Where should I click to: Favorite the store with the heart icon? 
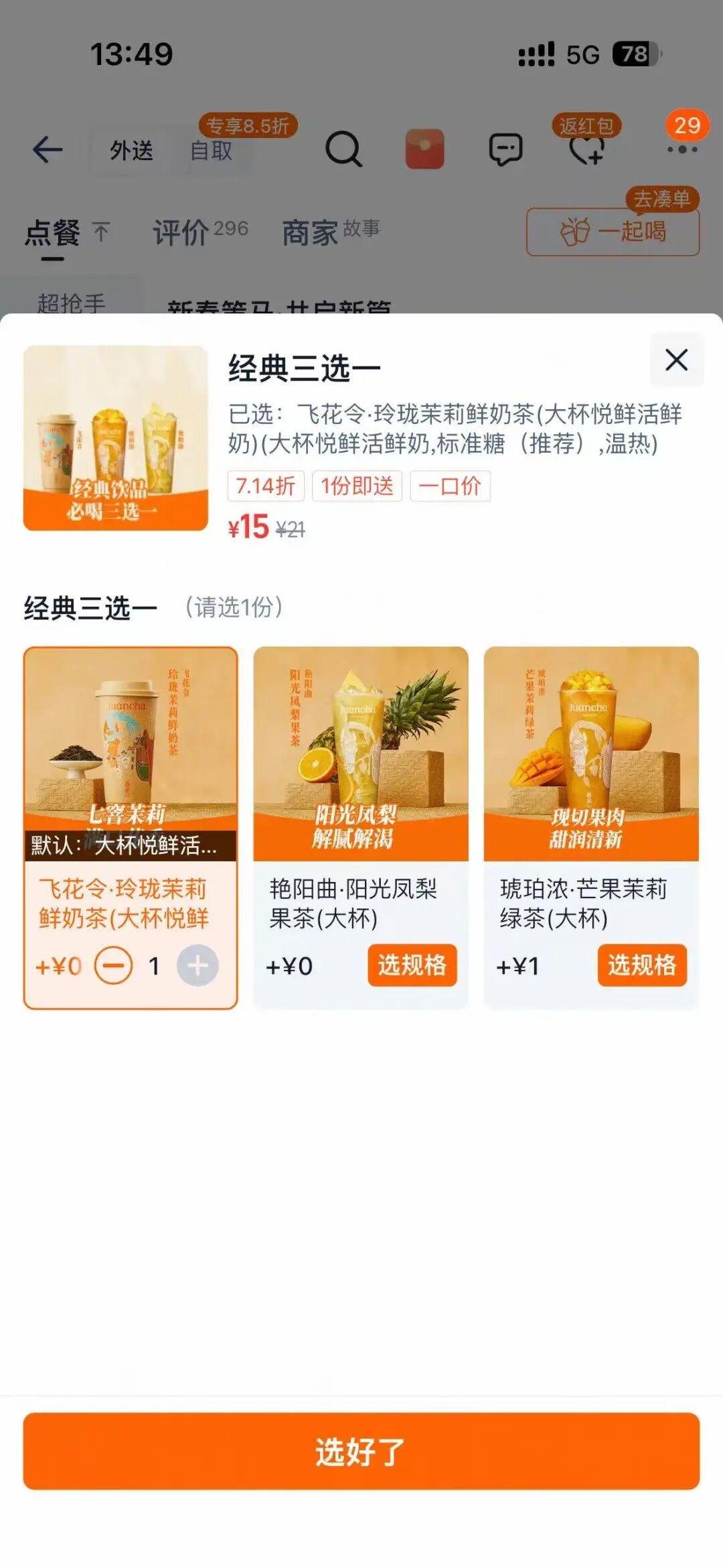point(586,150)
